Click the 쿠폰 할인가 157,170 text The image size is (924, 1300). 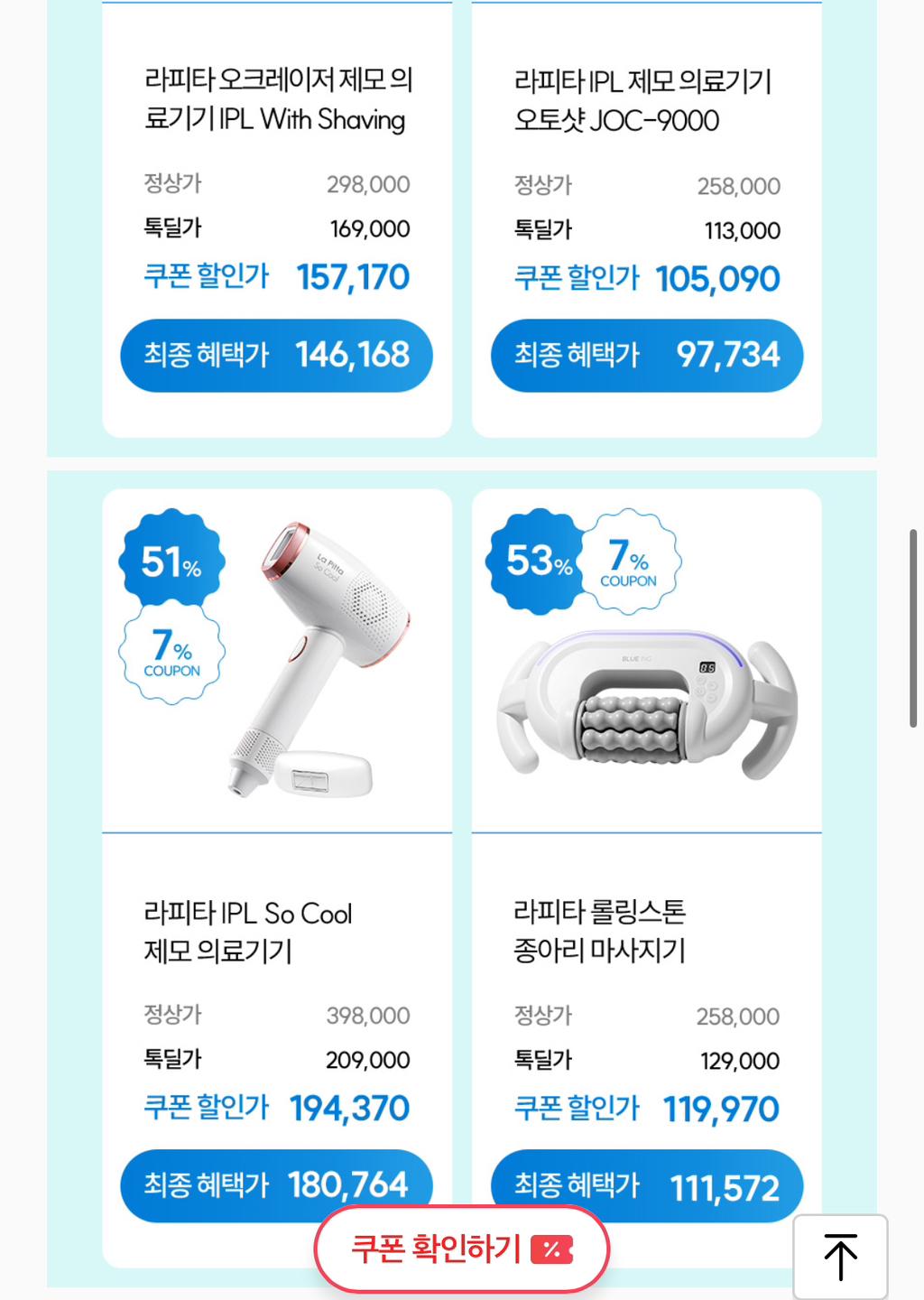click(x=277, y=276)
